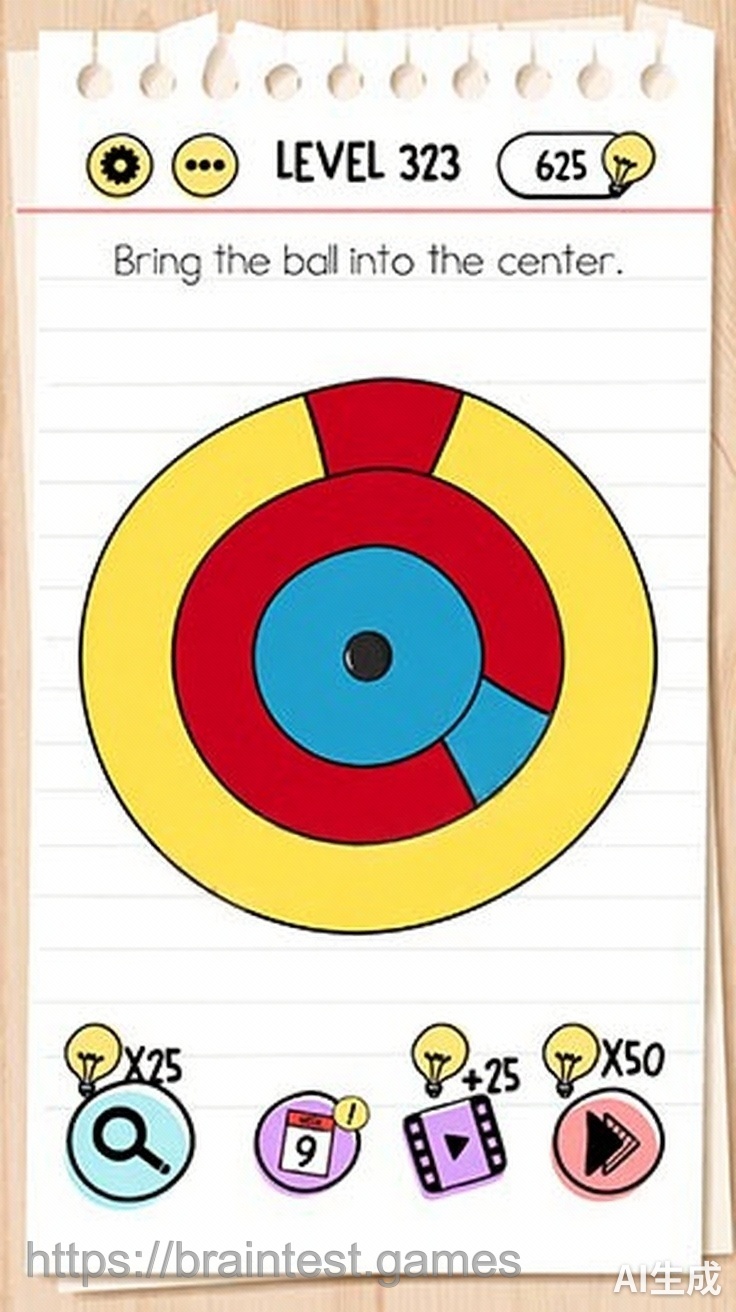Tap the black ball in the center
Viewport: 736px width, 1312px height.
[367, 656]
